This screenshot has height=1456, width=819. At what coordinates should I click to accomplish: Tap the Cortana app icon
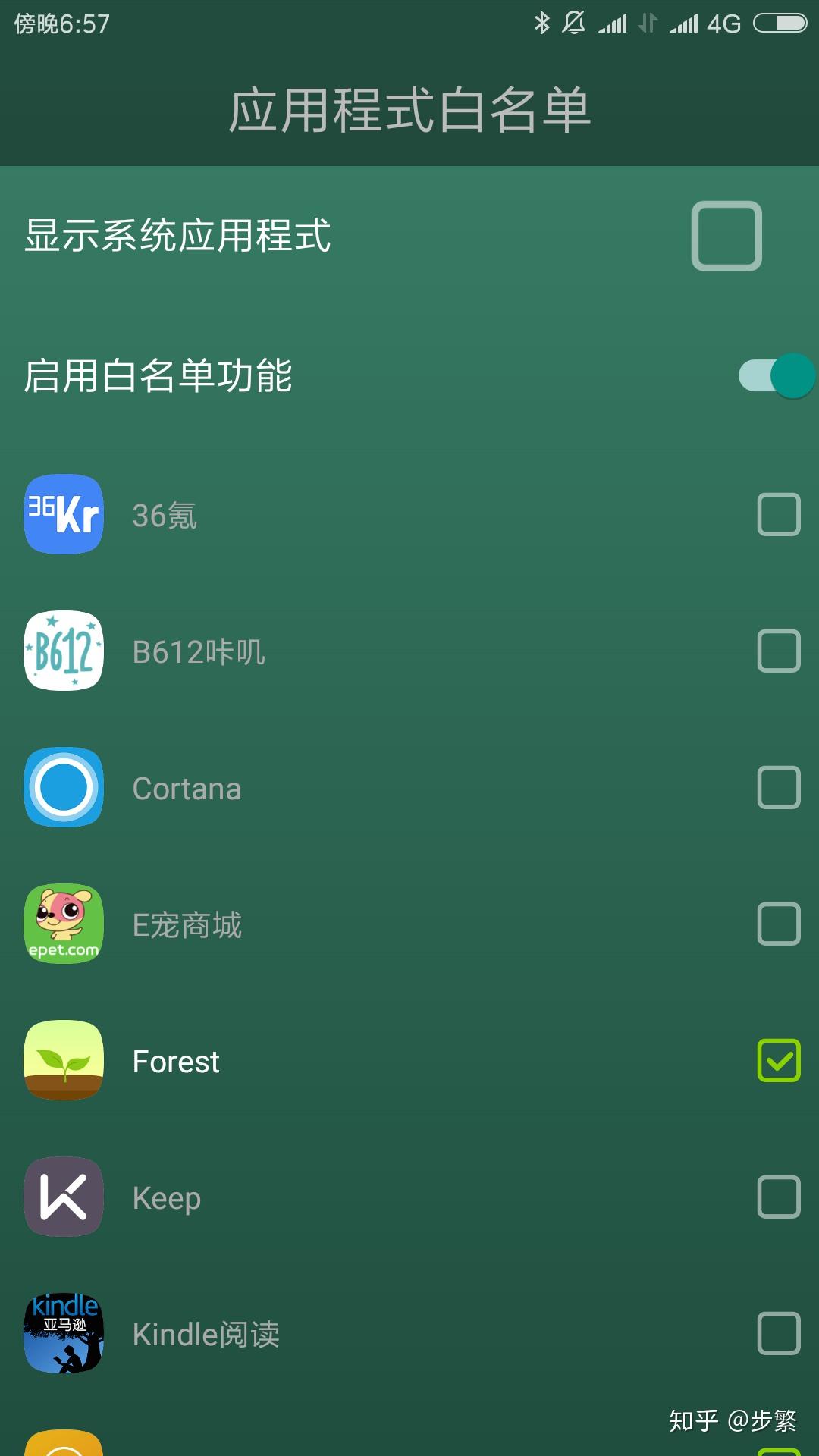[64, 788]
